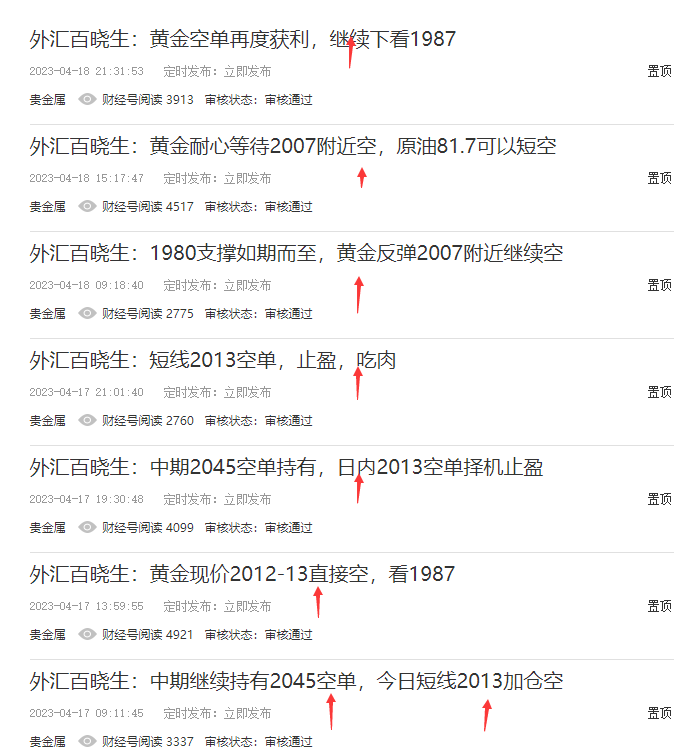Open article 短线2013空单，止盈，吃肉
Screen dimensions: 674x753
(212, 361)
